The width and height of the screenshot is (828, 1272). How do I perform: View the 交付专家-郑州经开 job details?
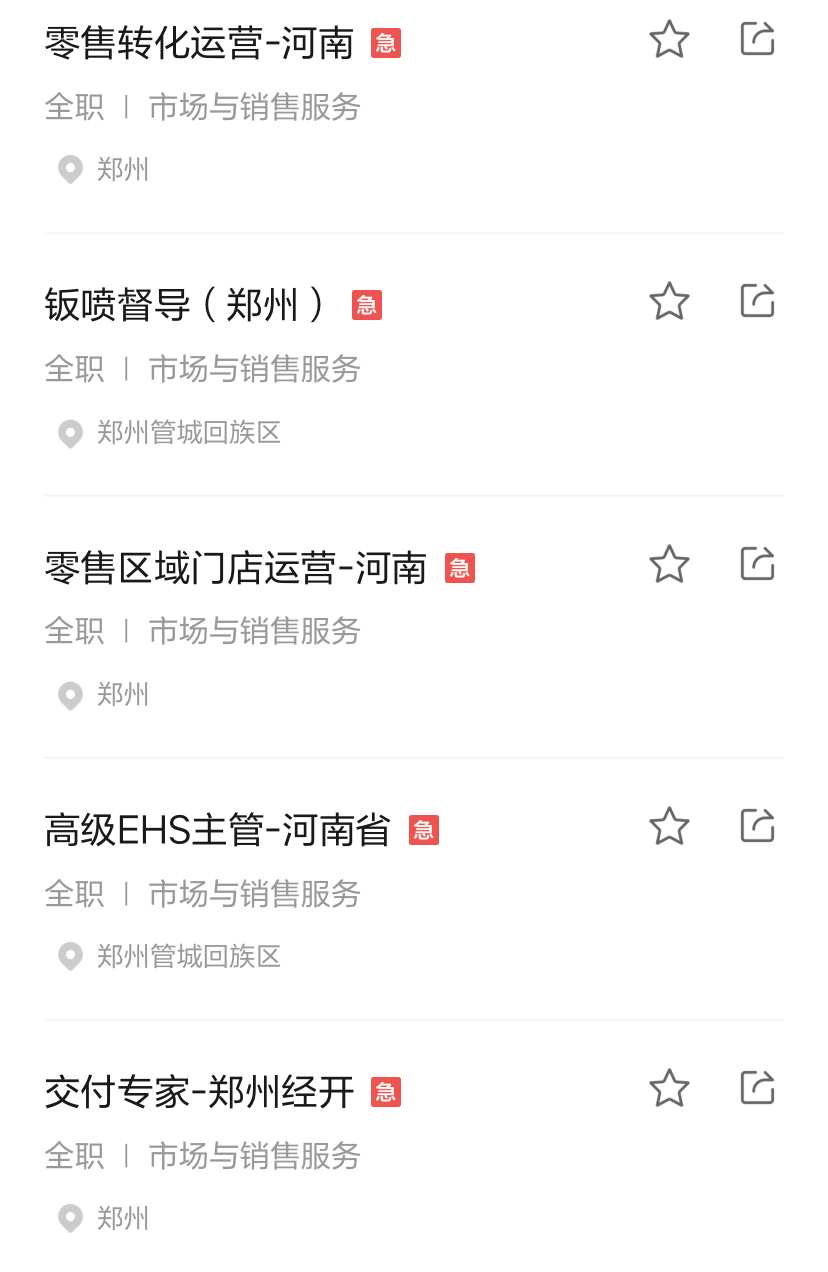click(x=199, y=1092)
